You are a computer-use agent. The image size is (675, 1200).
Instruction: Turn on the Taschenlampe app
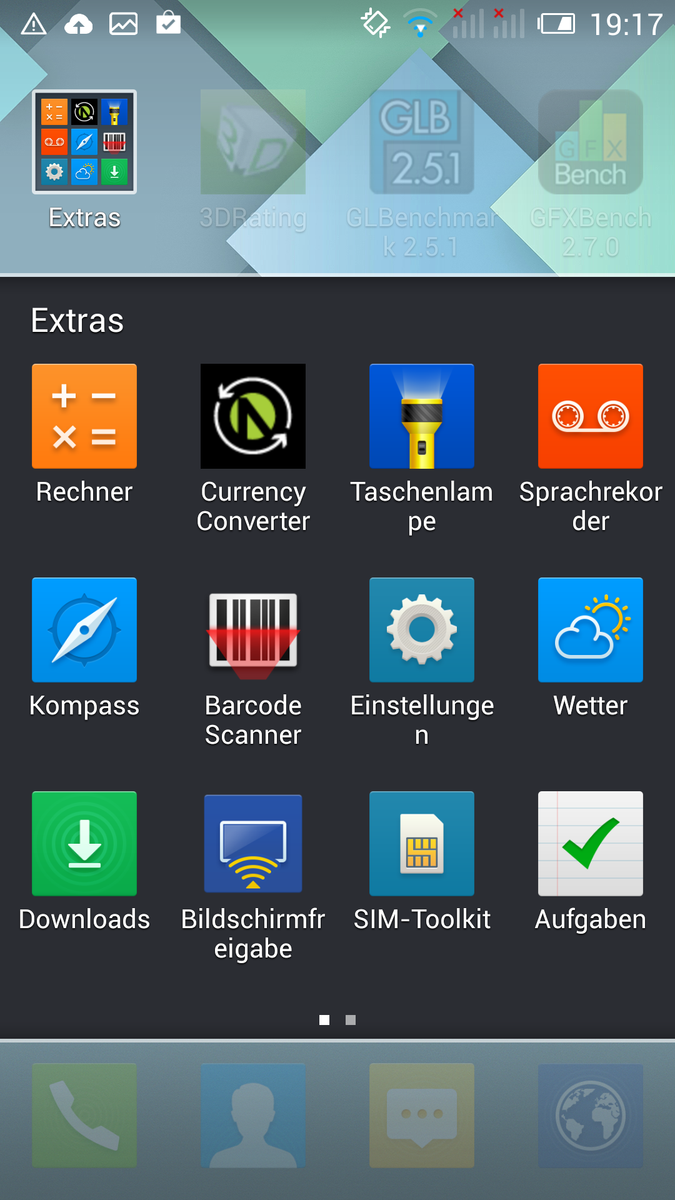tap(421, 416)
